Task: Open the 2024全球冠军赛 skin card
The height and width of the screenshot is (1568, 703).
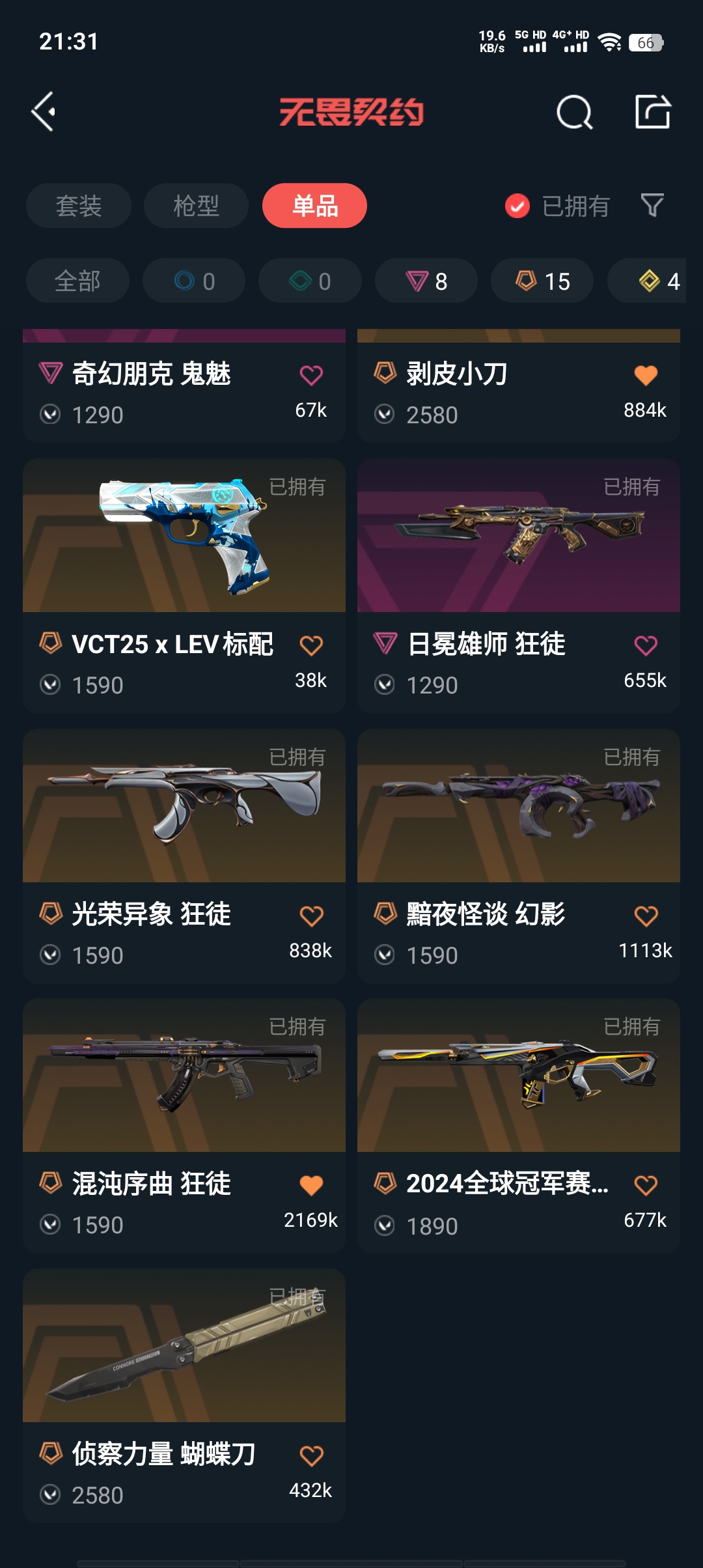Action: pyautogui.click(x=519, y=1076)
